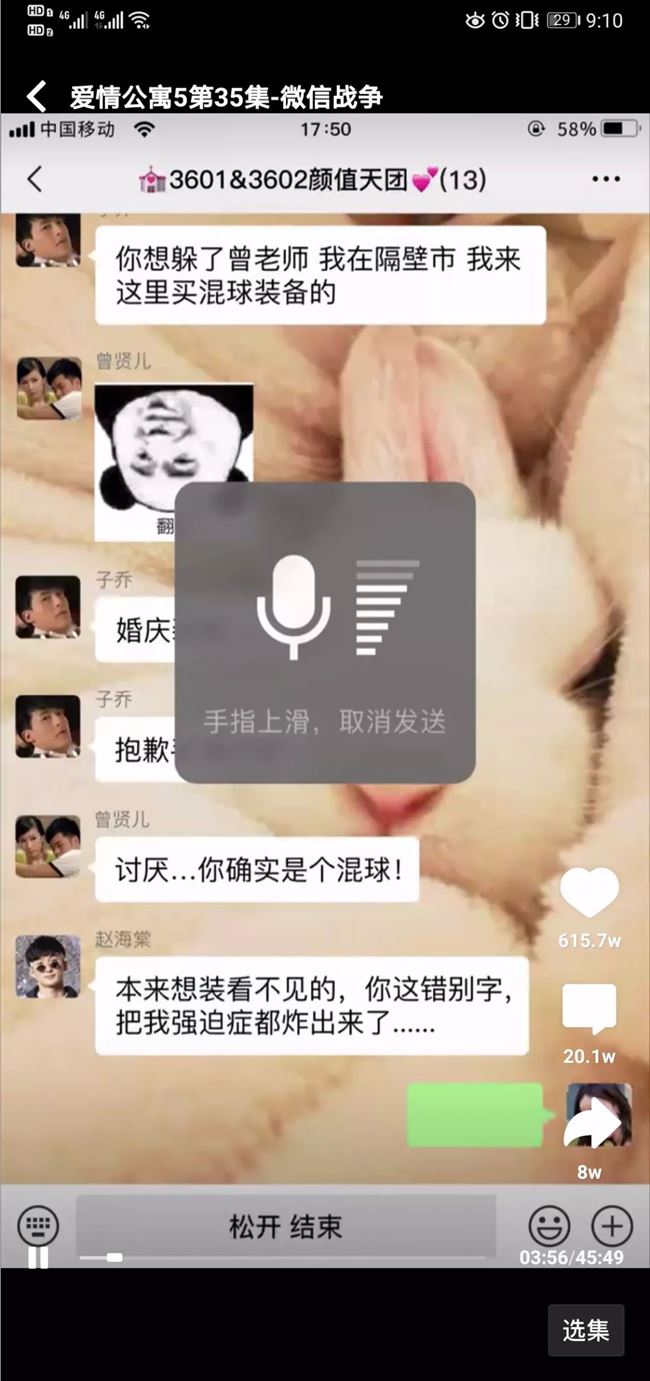650x1381 pixels.
Task: Open the 选集 episode selector
Action: click(x=585, y=1331)
